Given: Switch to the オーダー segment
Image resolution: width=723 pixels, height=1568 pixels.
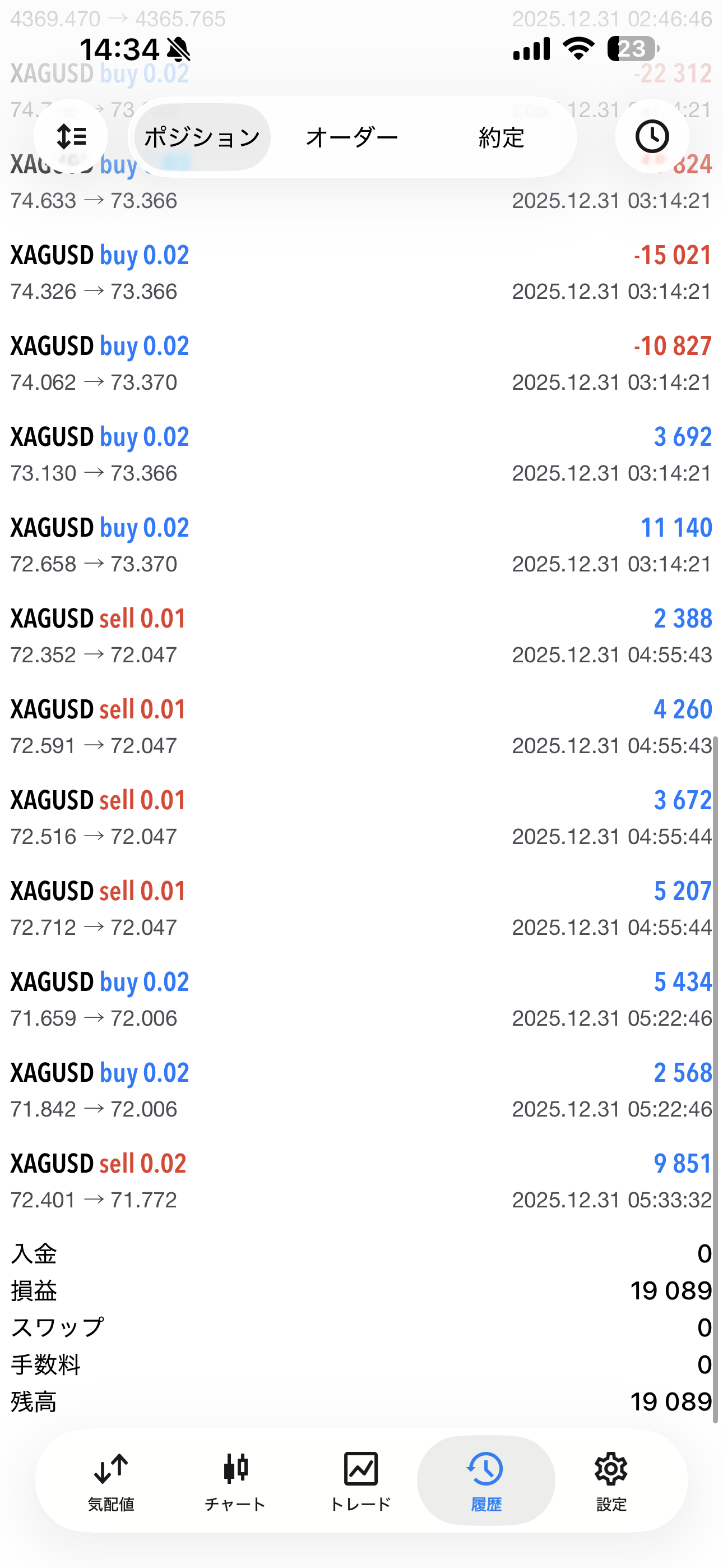Looking at the screenshot, I should (352, 137).
